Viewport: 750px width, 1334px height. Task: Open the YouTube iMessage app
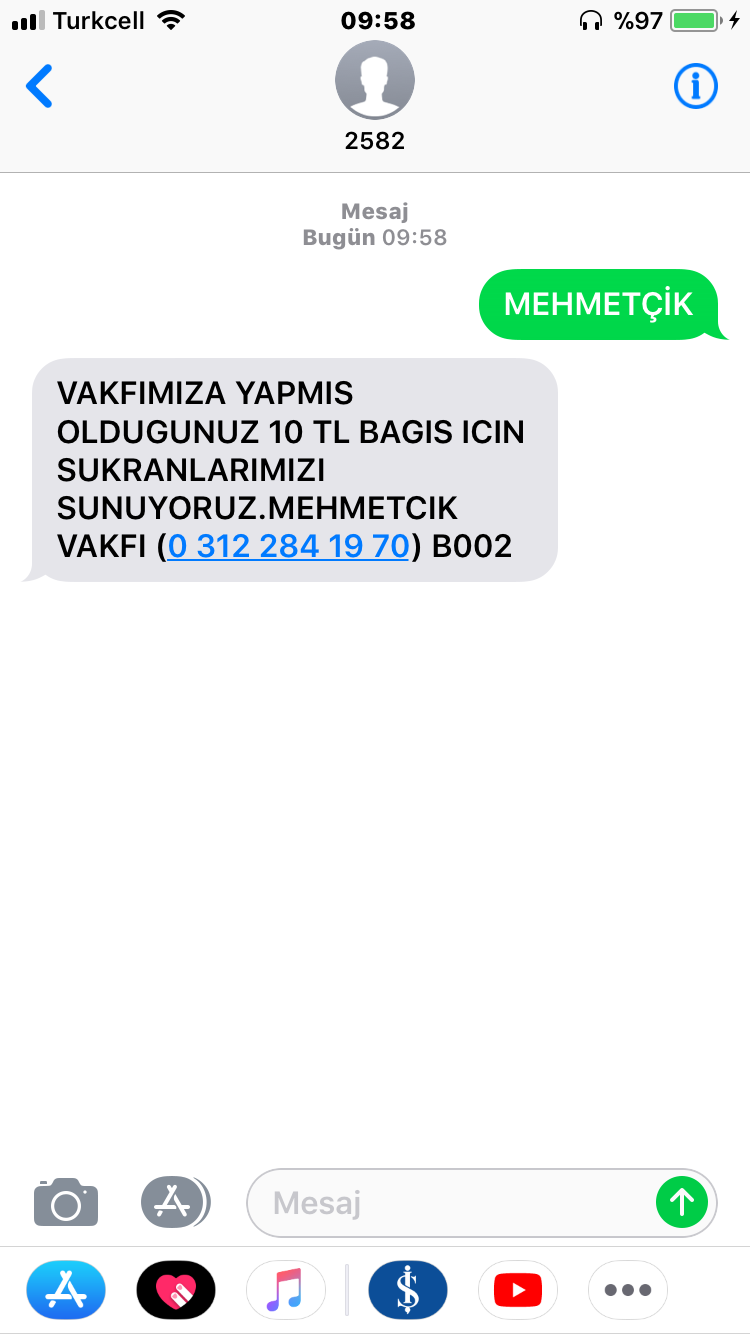pos(518,1290)
